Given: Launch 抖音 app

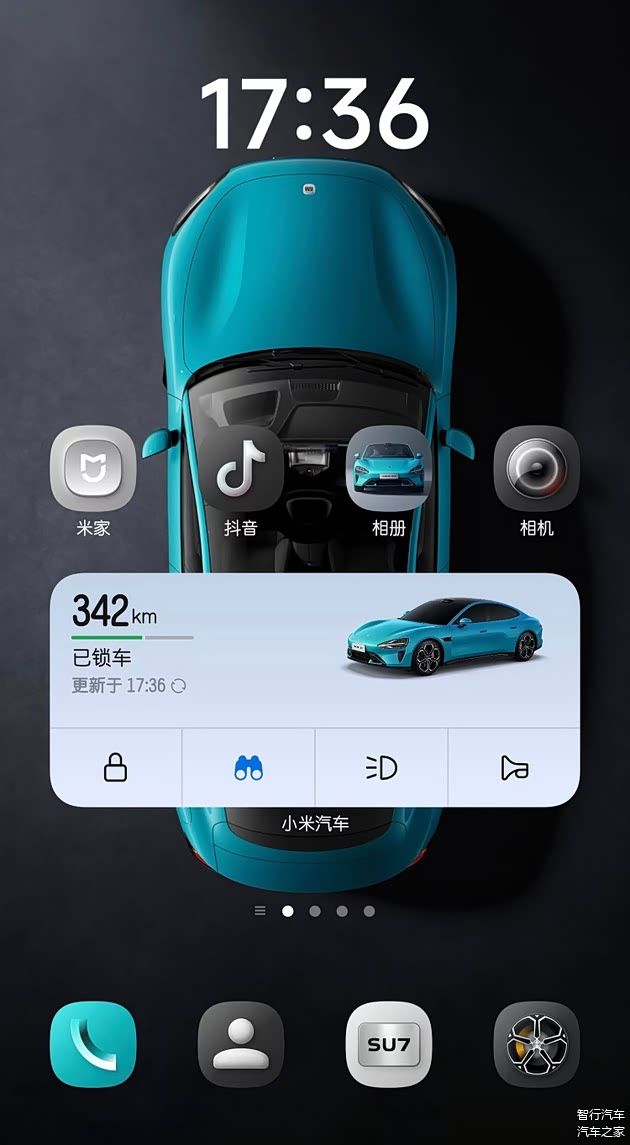Looking at the screenshot, I should point(241,468).
